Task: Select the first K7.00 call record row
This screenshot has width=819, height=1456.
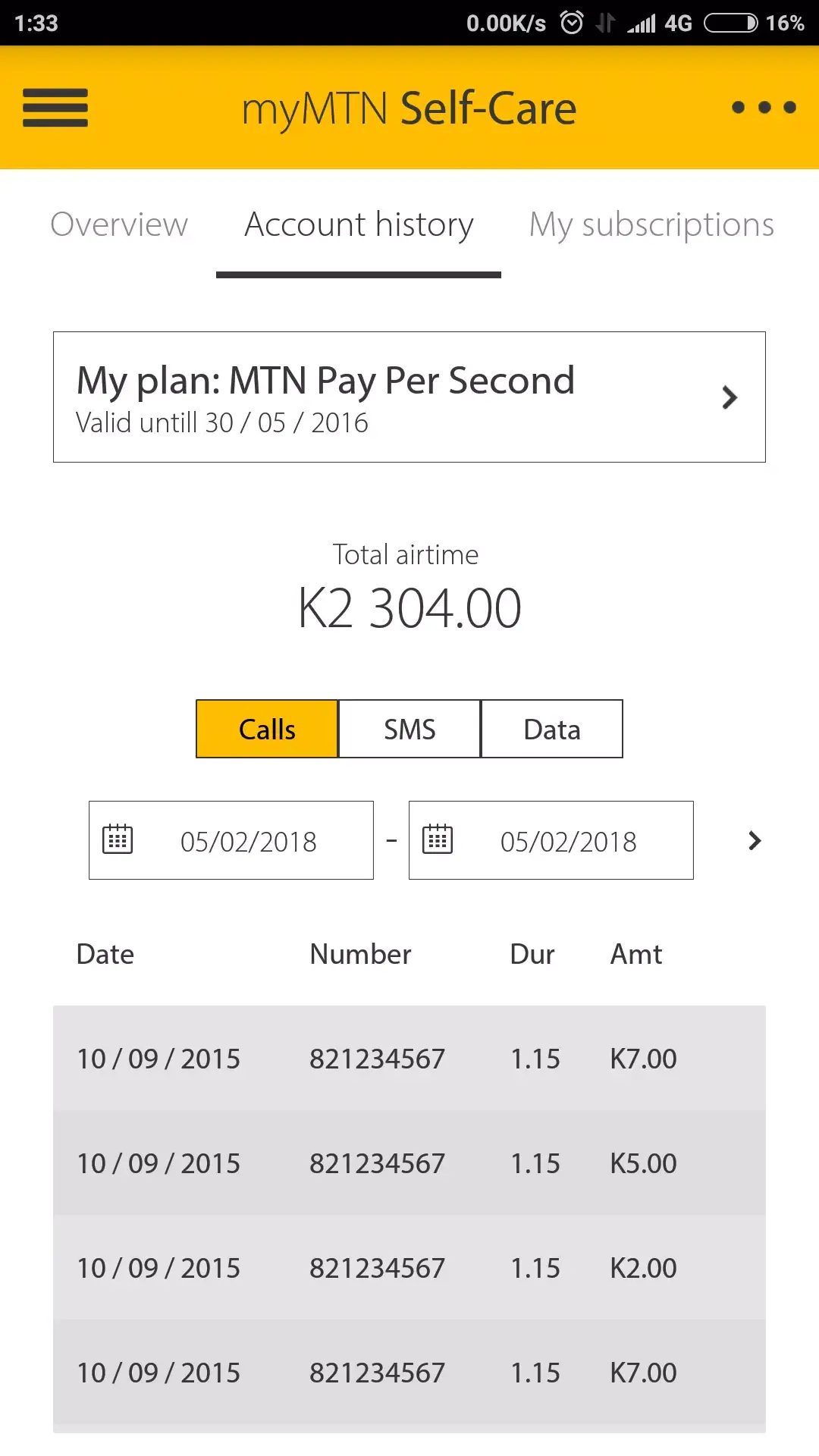Action: (x=409, y=1058)
